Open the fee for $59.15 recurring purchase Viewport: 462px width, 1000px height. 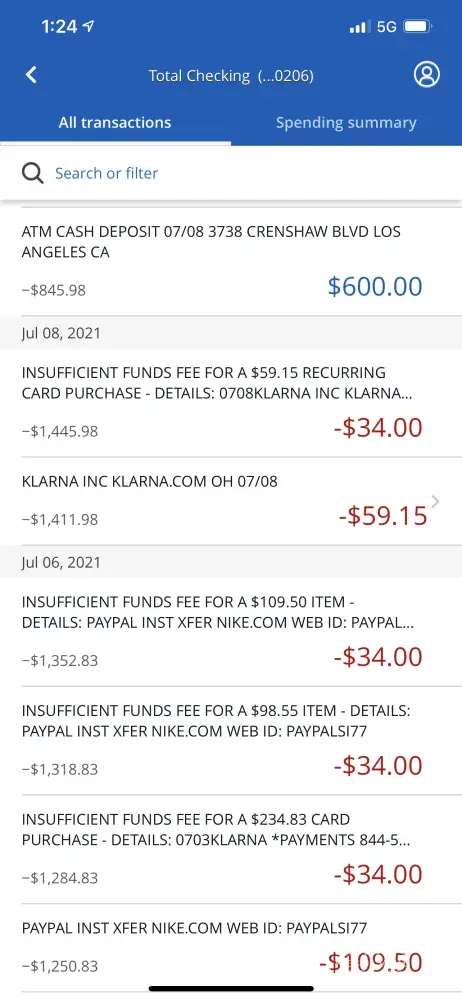pyautogui.click(x=231, y=402)
